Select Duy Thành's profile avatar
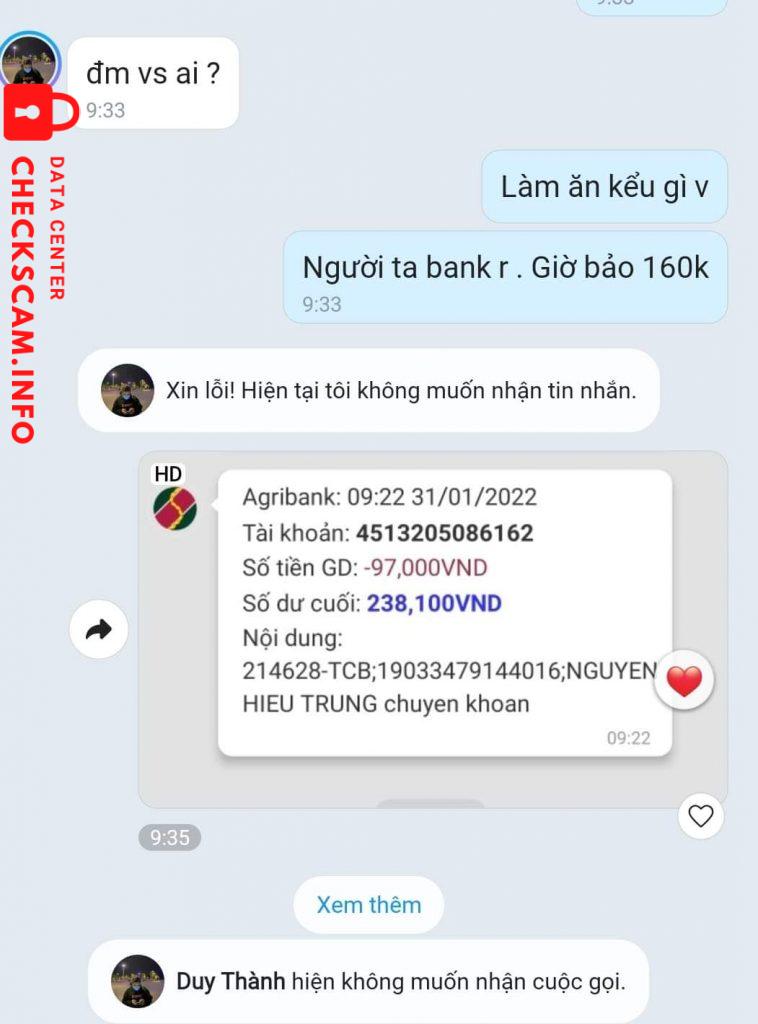 [139, 984]
